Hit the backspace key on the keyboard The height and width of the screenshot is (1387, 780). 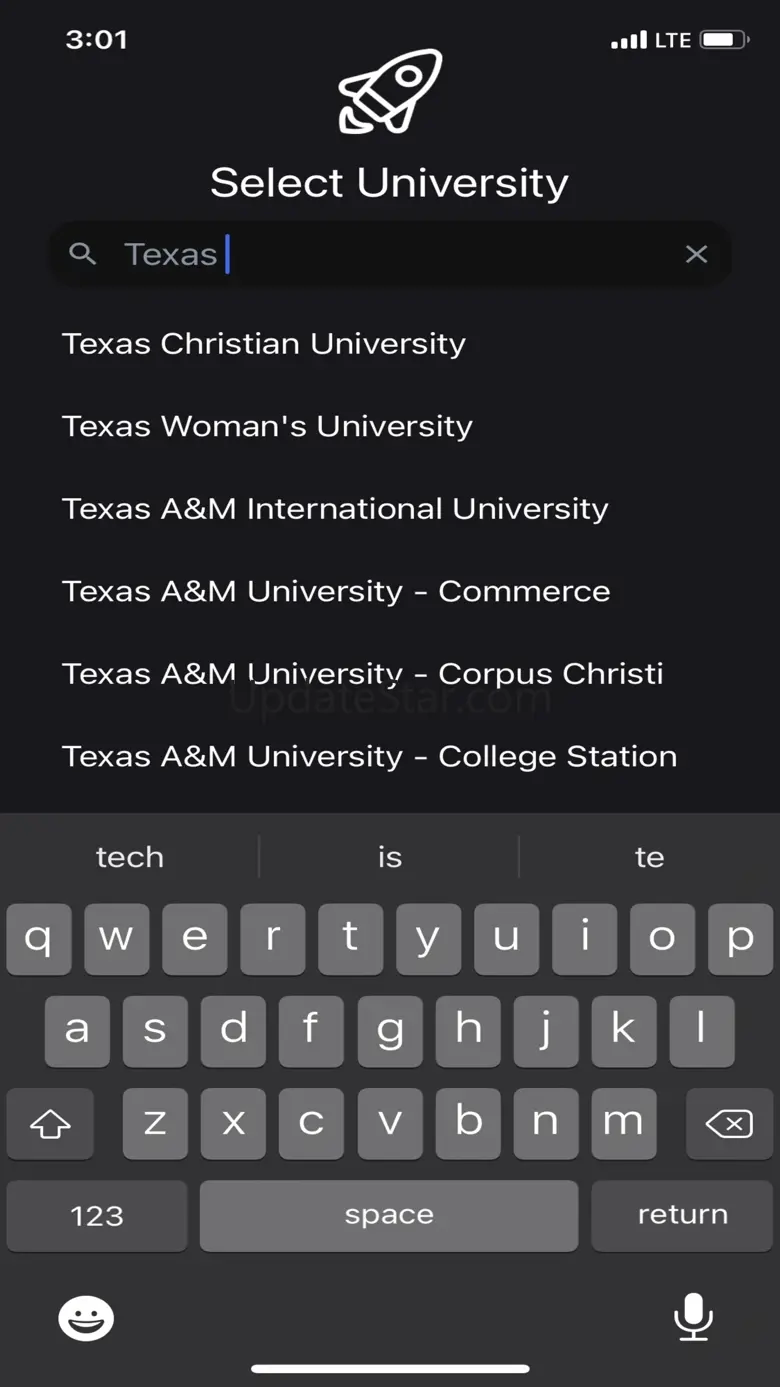(x=729, y=1124)
